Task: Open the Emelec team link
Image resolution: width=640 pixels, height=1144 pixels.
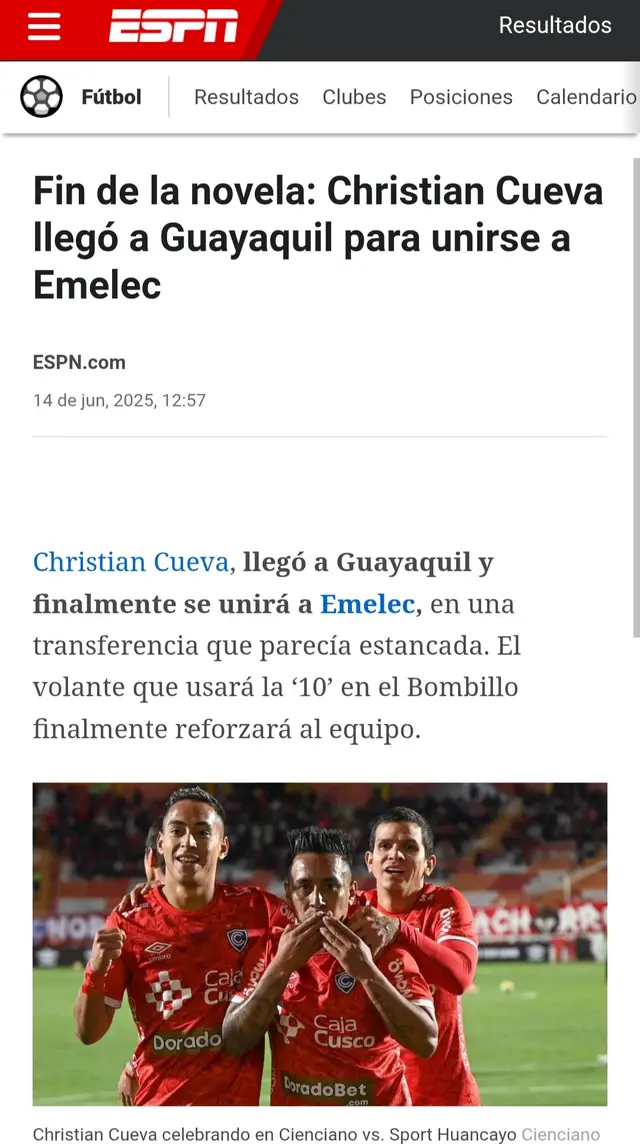Action: (367, 604)
